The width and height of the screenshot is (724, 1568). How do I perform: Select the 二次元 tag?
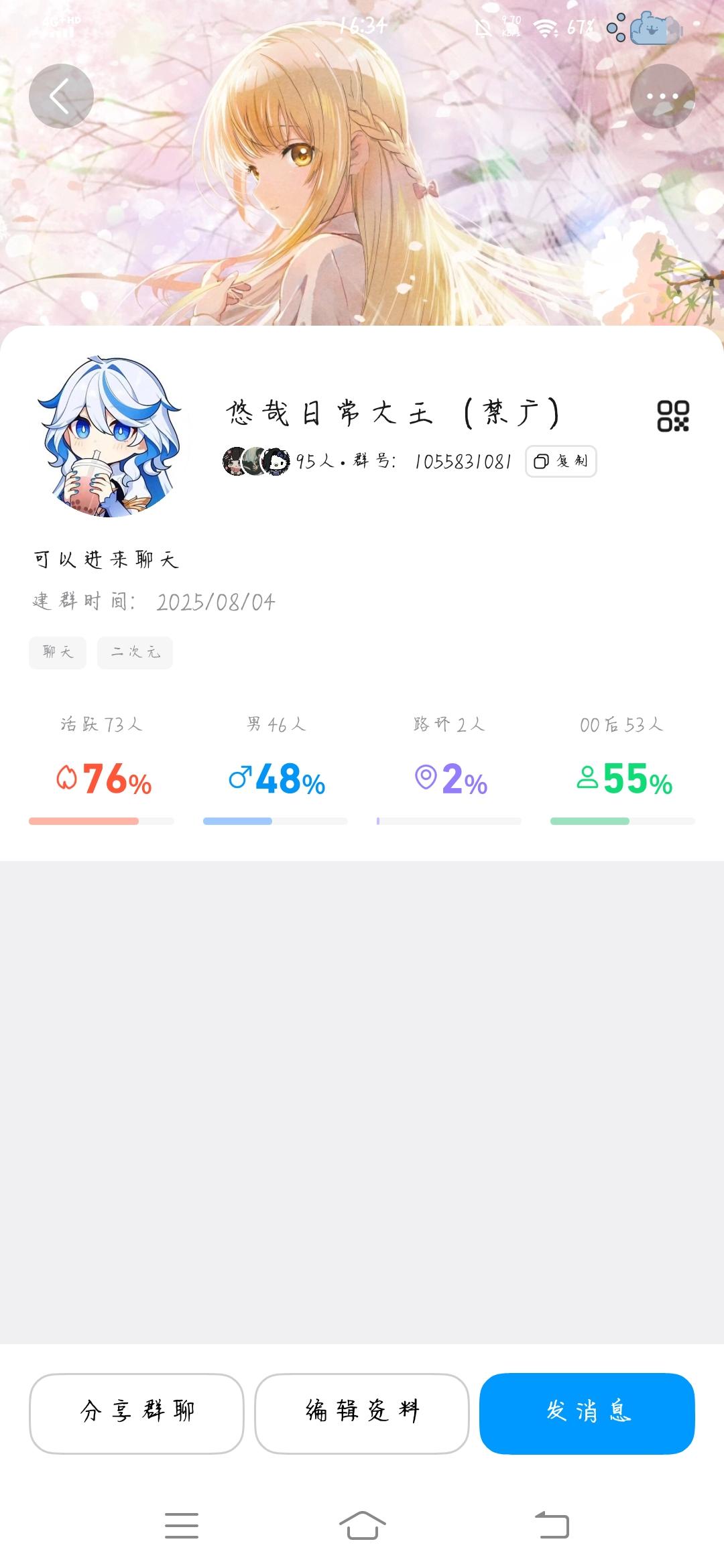(134, 652)
